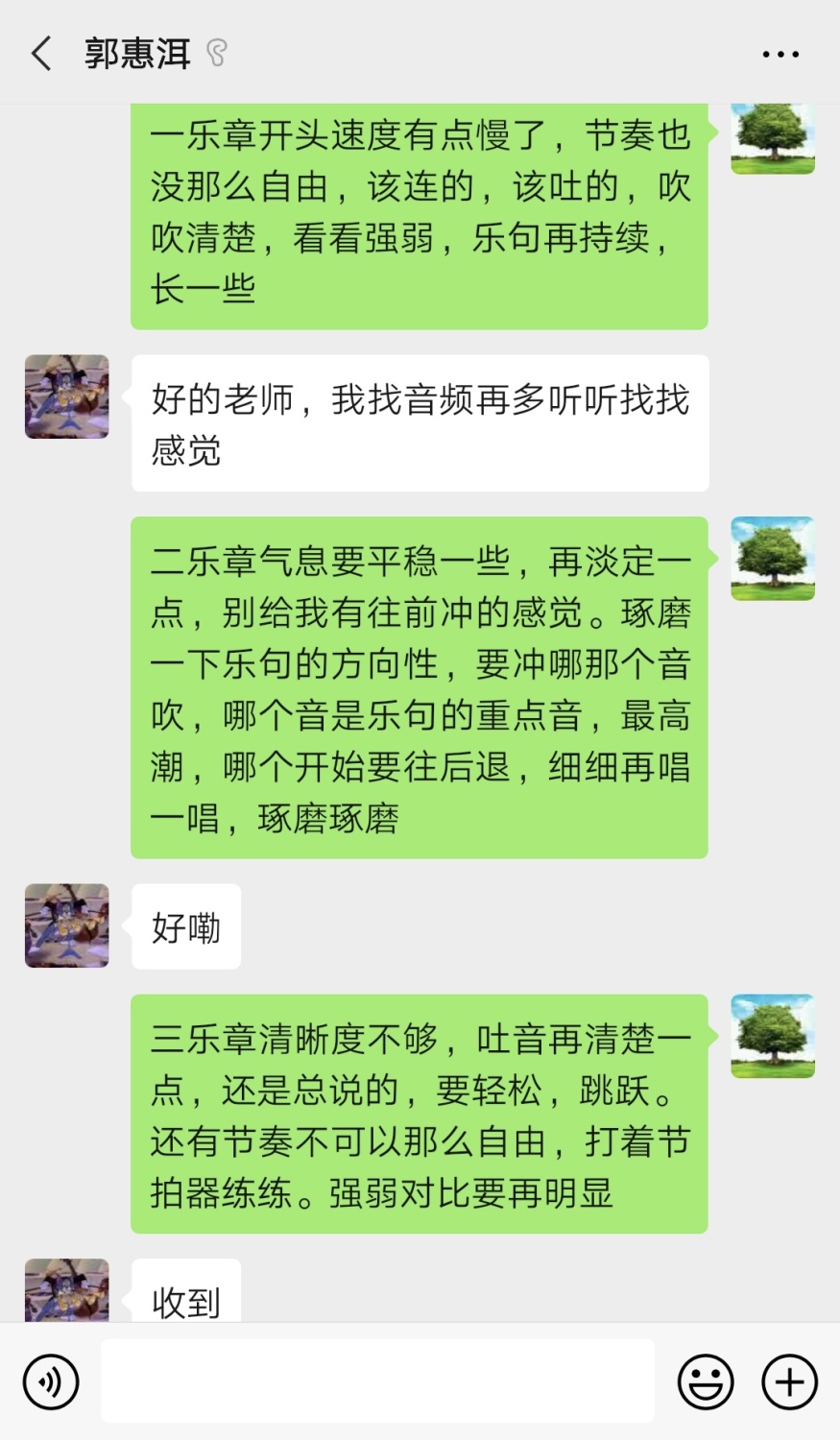Screen dimensions: 840x1440
Task: Open the emoji picker
Action: [706, 1382]
